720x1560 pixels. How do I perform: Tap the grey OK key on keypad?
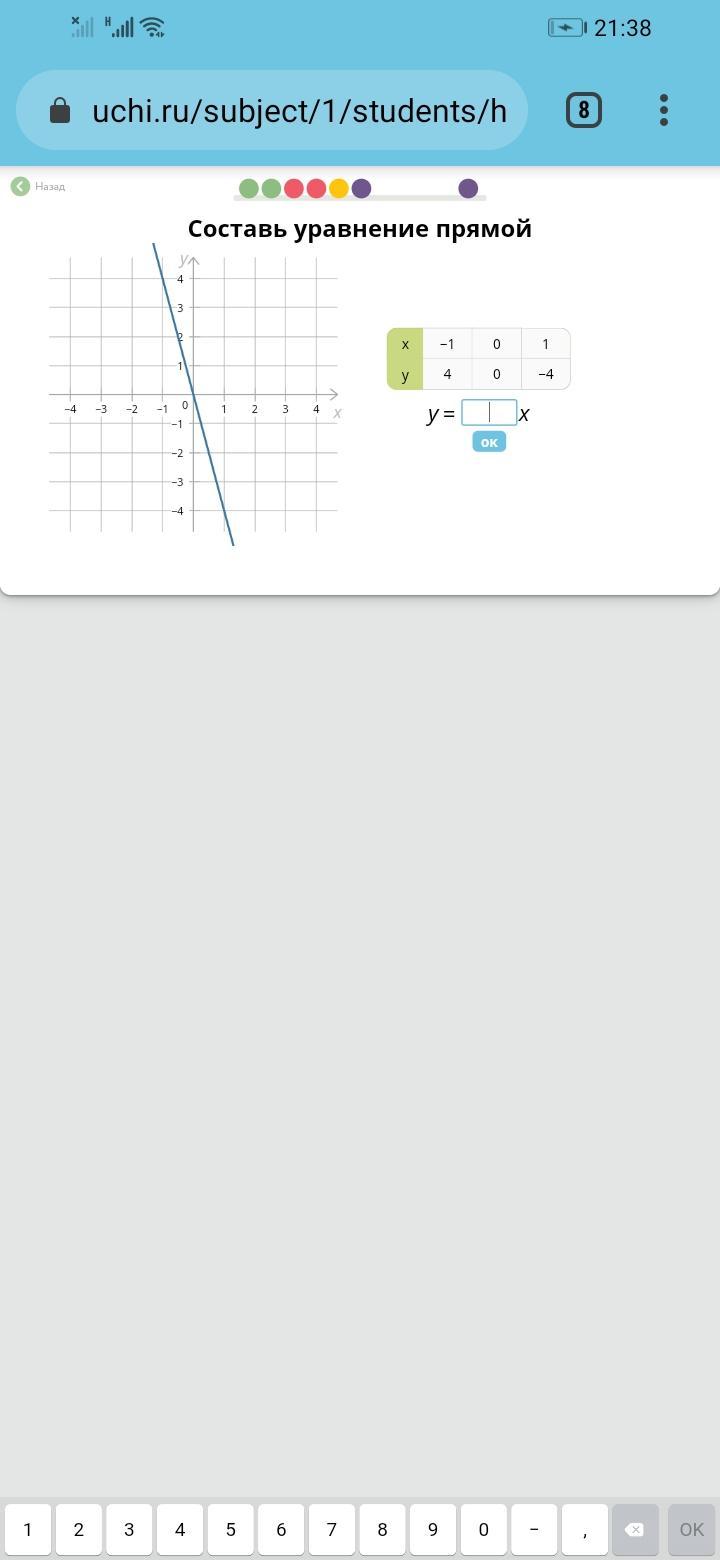pos(691,1529)
